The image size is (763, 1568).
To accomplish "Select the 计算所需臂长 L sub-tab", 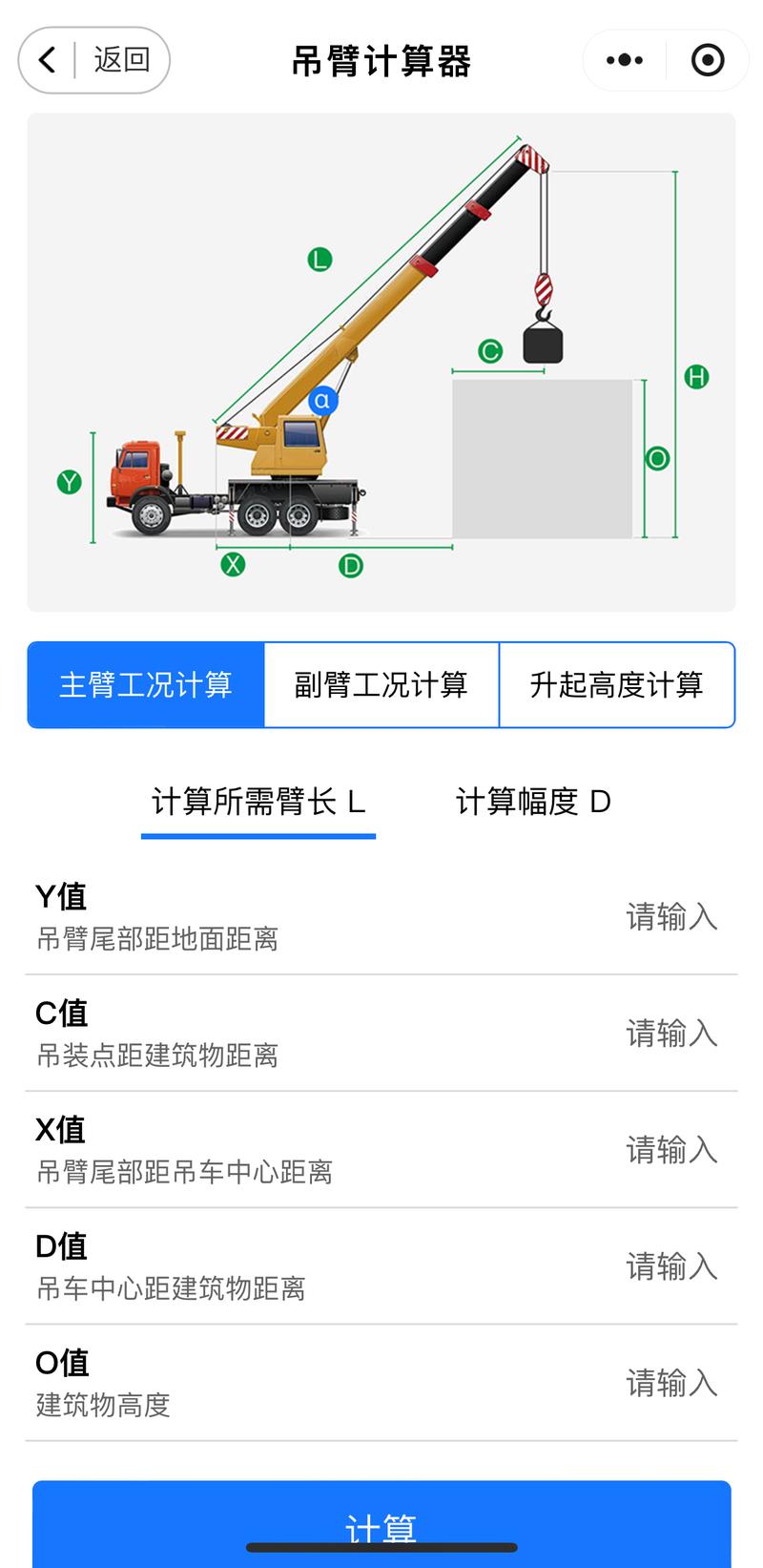I will point(258,803).
